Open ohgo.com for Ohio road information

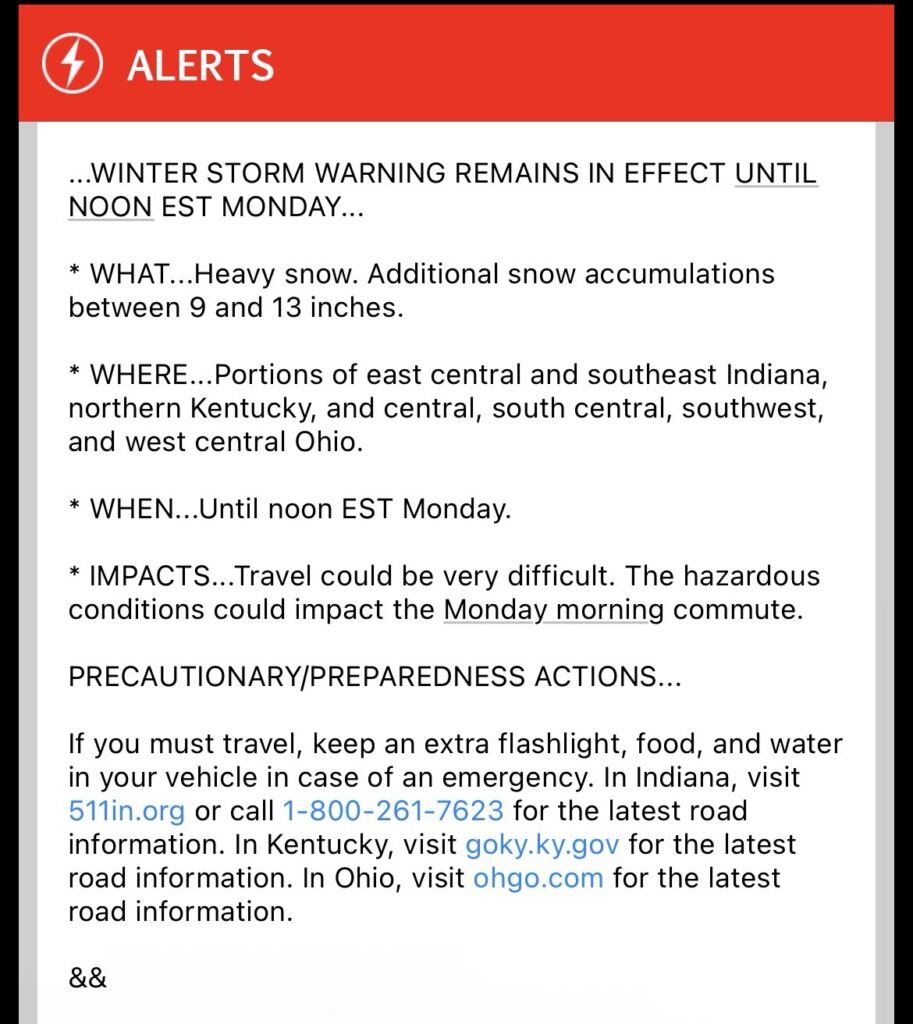[538, 878]
